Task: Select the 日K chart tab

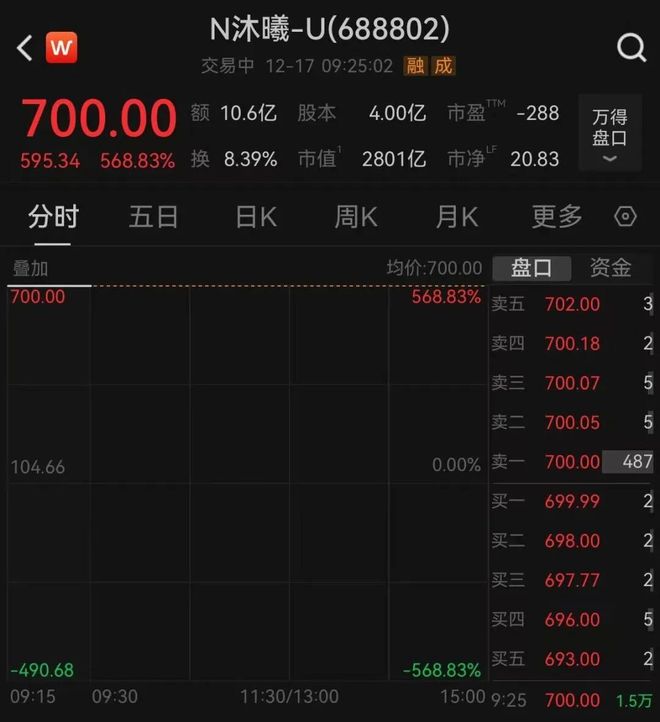Action: pos(255,216)
